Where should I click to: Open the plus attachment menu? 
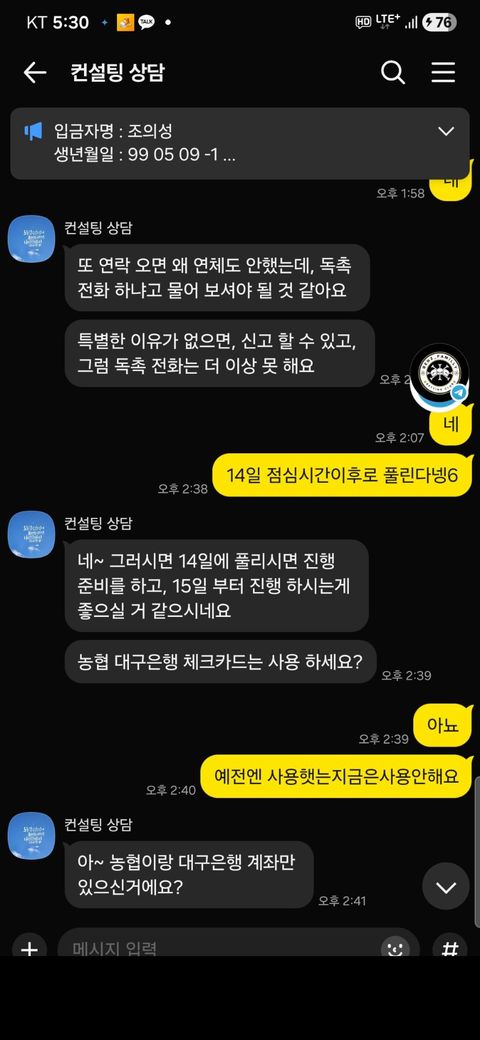(29, 949)
